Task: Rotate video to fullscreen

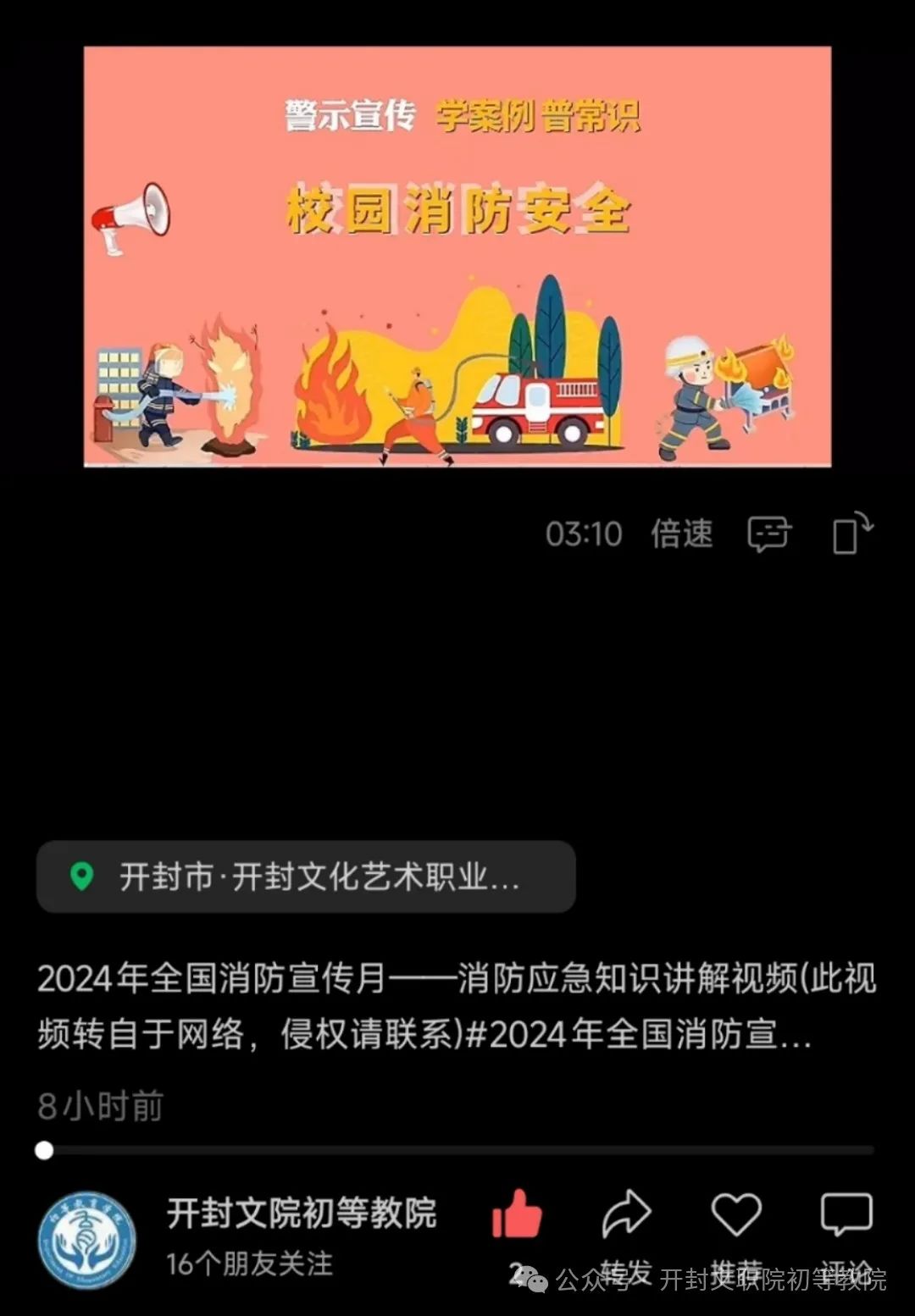Action: click(851, 534)
